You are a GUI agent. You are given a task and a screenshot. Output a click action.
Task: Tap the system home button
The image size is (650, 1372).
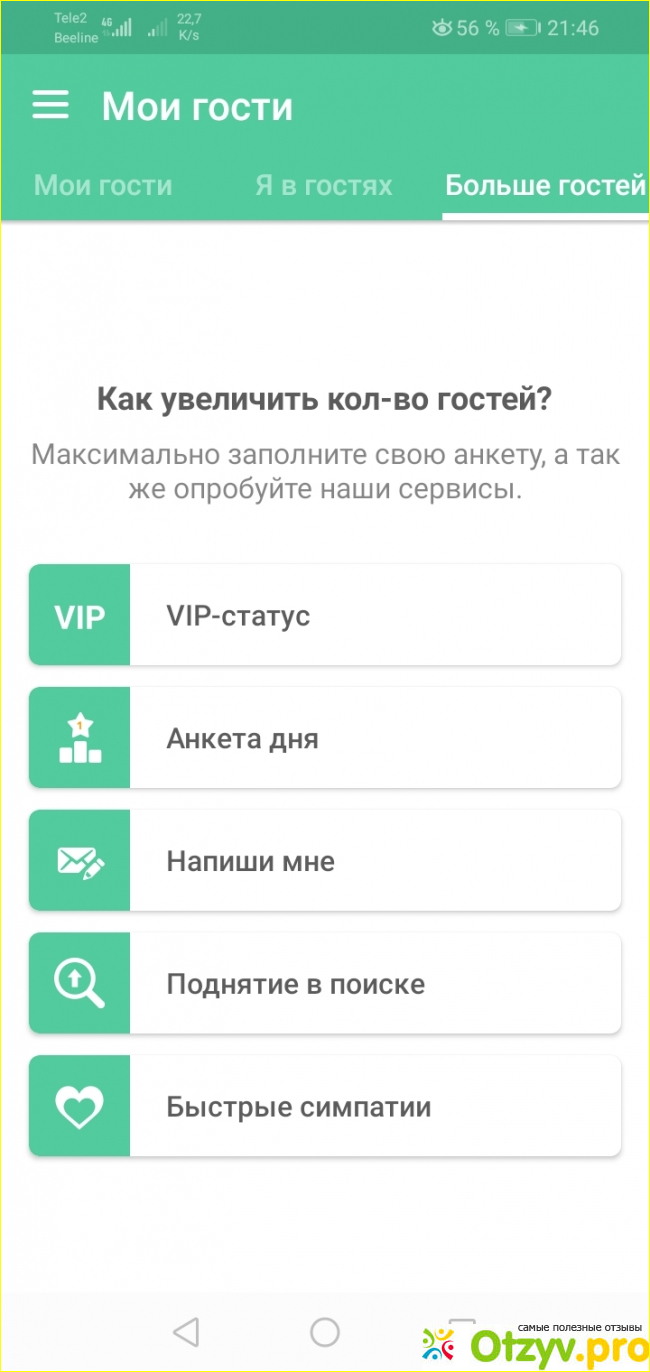325,1331
